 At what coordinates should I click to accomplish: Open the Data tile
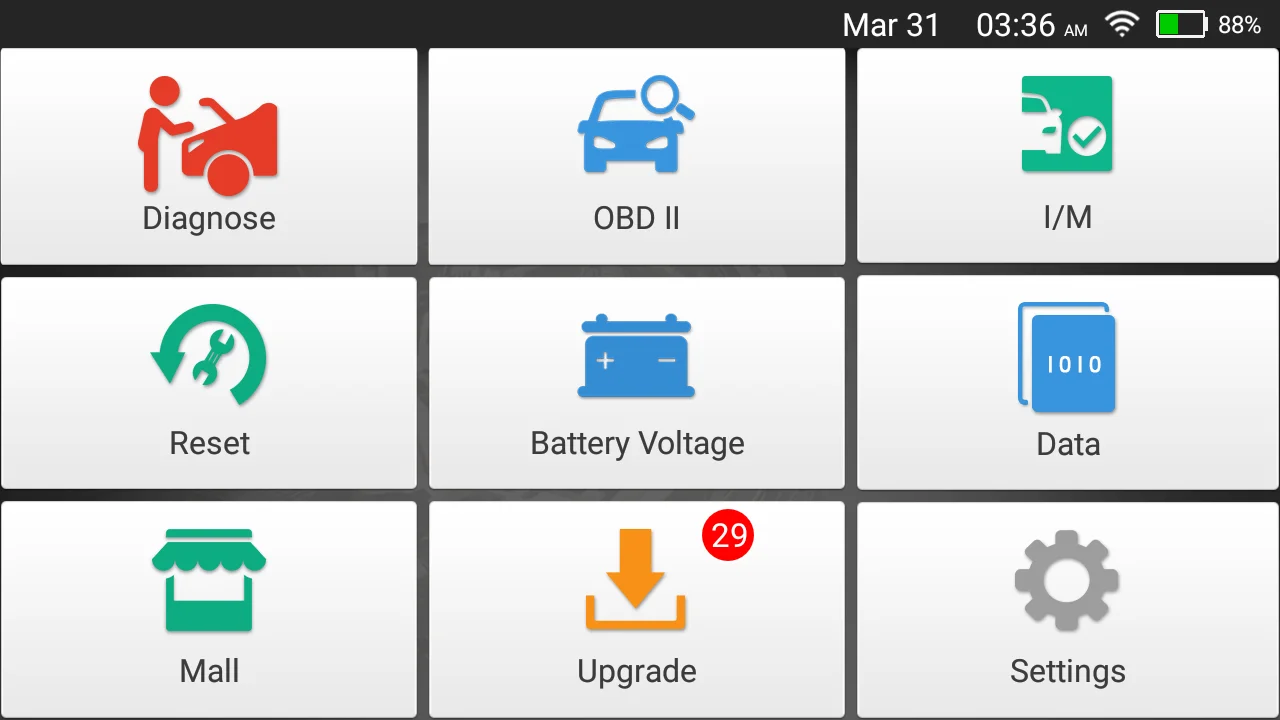[x=1068, y=383]
